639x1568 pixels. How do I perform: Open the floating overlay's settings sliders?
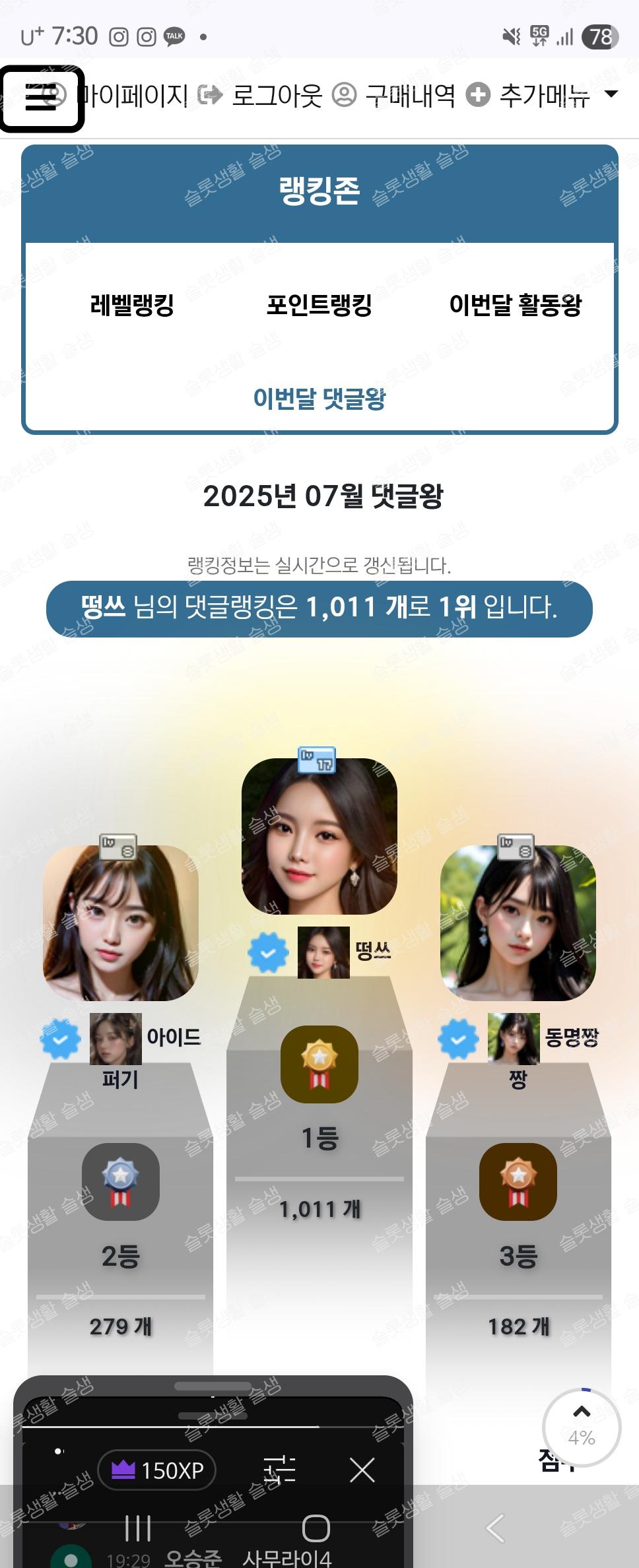click(280, 1470)
